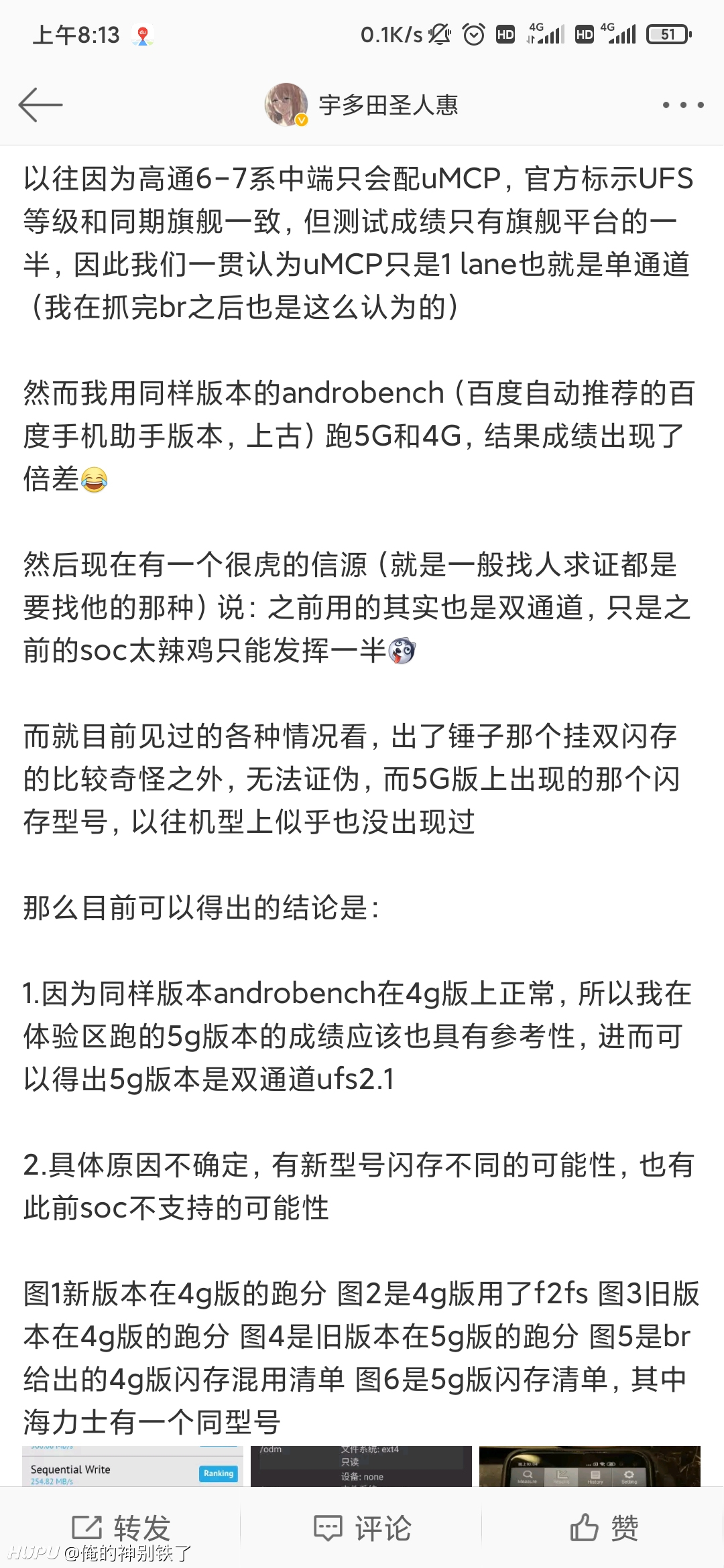Open 宇多田圣人惠's profile avatar

286,105
